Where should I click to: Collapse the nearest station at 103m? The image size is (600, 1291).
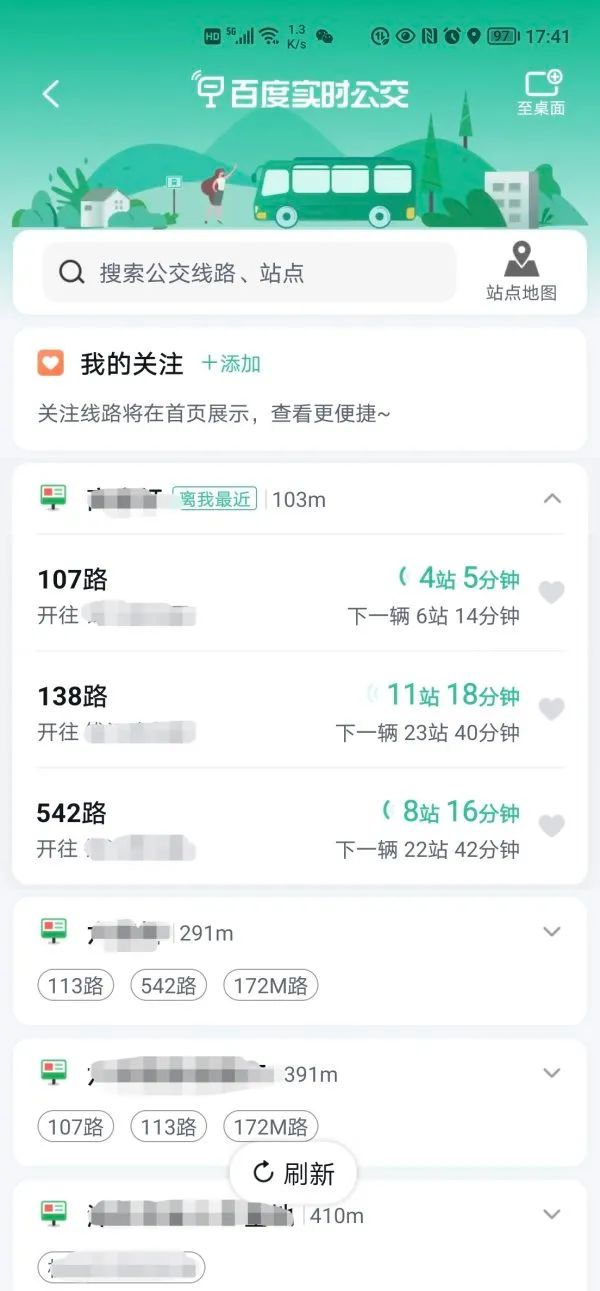[x=552, y=498]
